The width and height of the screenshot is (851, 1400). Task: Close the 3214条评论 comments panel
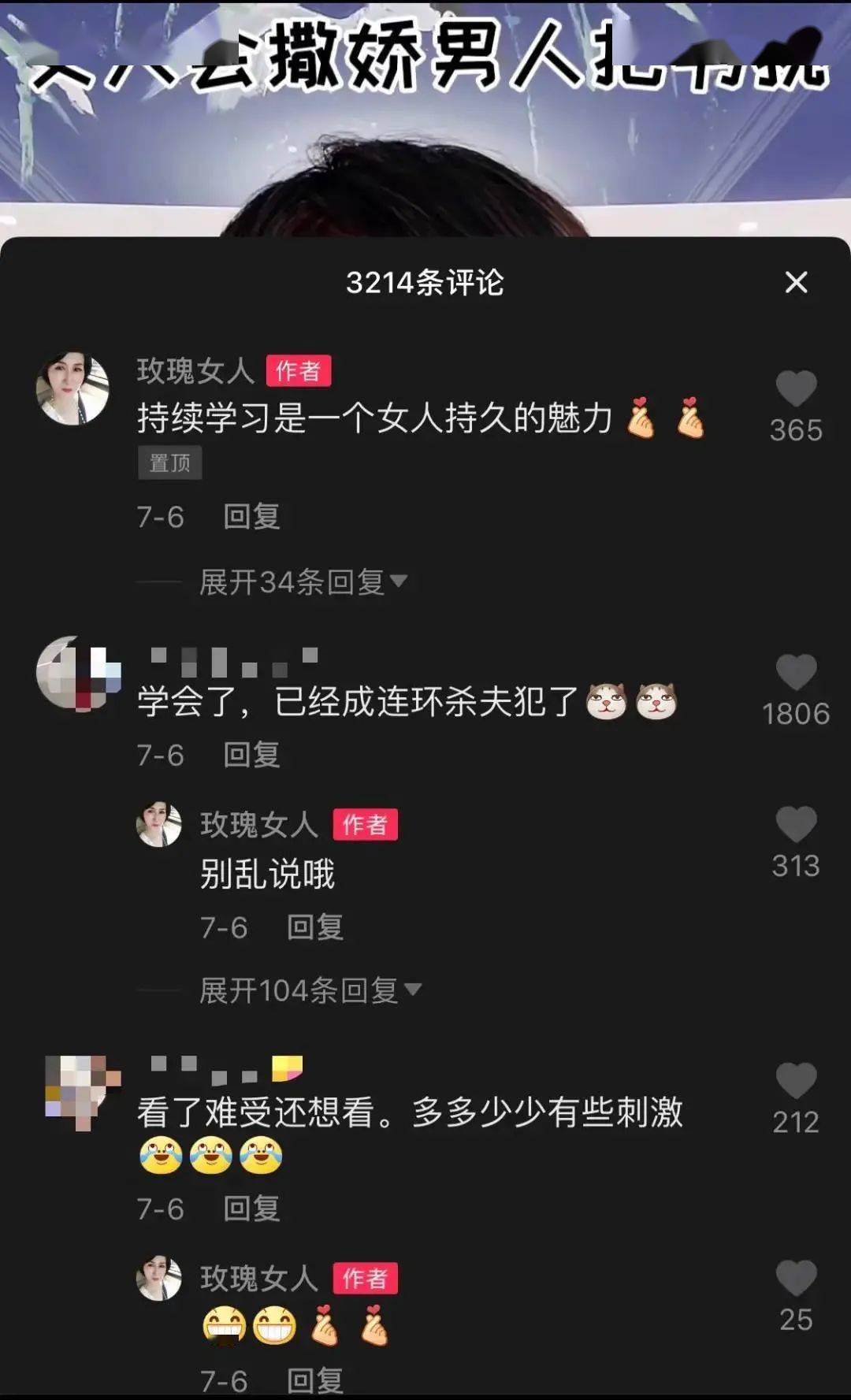coord(796,282)
